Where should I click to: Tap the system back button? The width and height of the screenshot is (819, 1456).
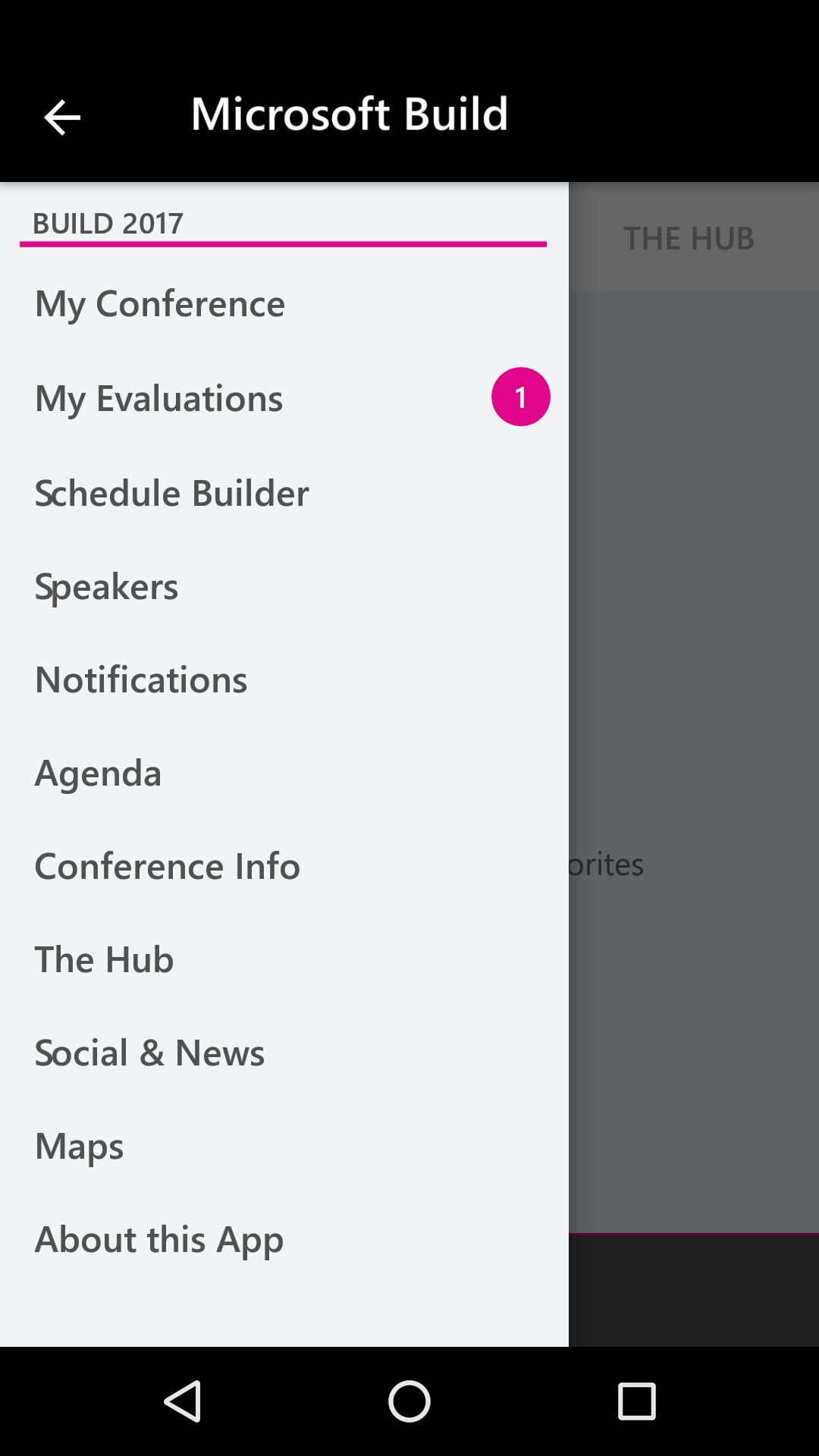pyautogui.click(x=183, y=1401)
